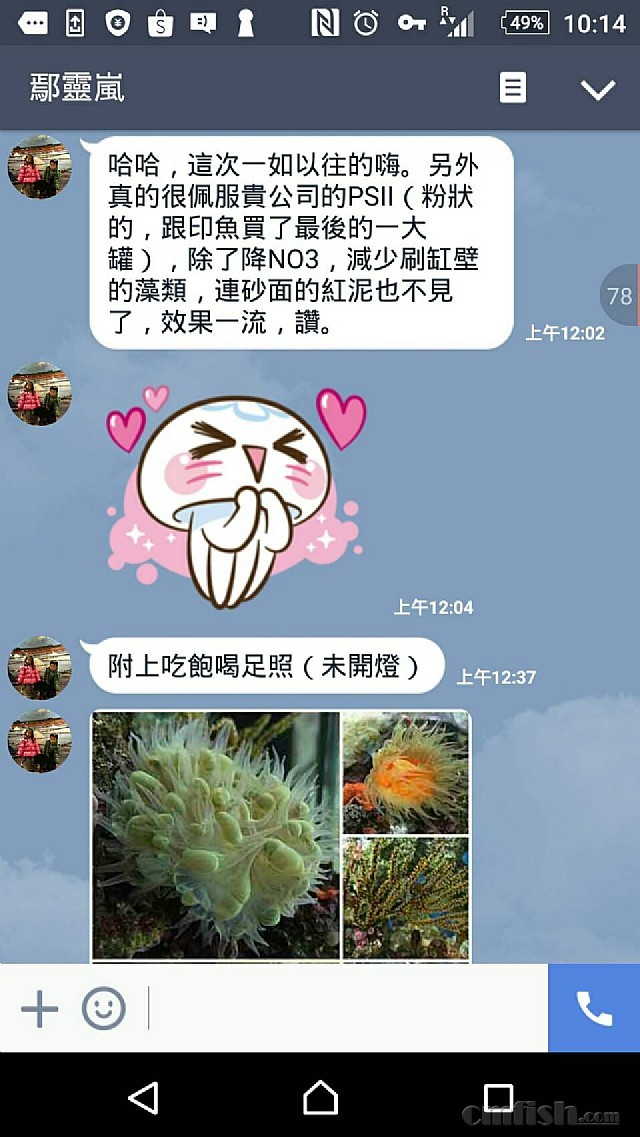The width and height of the screenshot is (640, 1137).
Task: Open the sticker and emoji picker
Action: coord(104,1009)
